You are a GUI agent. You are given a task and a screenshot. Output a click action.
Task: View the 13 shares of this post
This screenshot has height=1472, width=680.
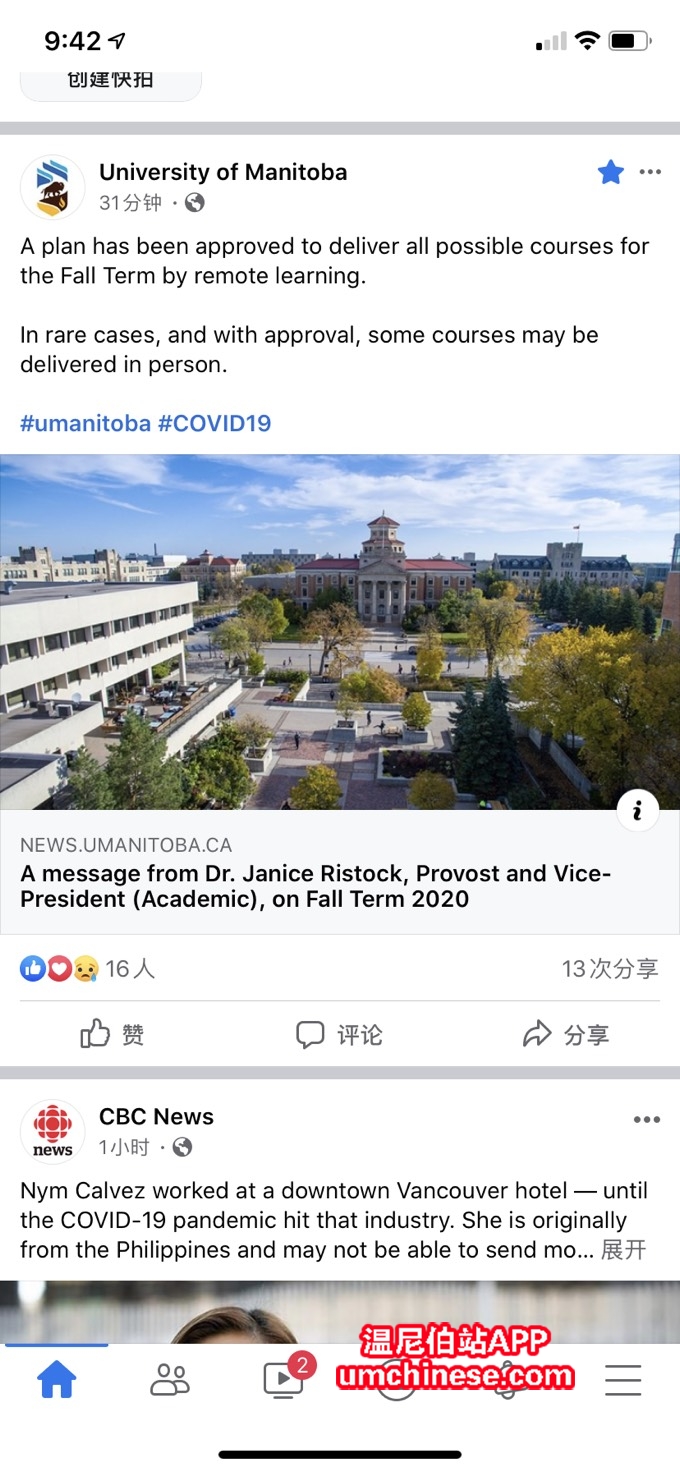pos(609,968)
